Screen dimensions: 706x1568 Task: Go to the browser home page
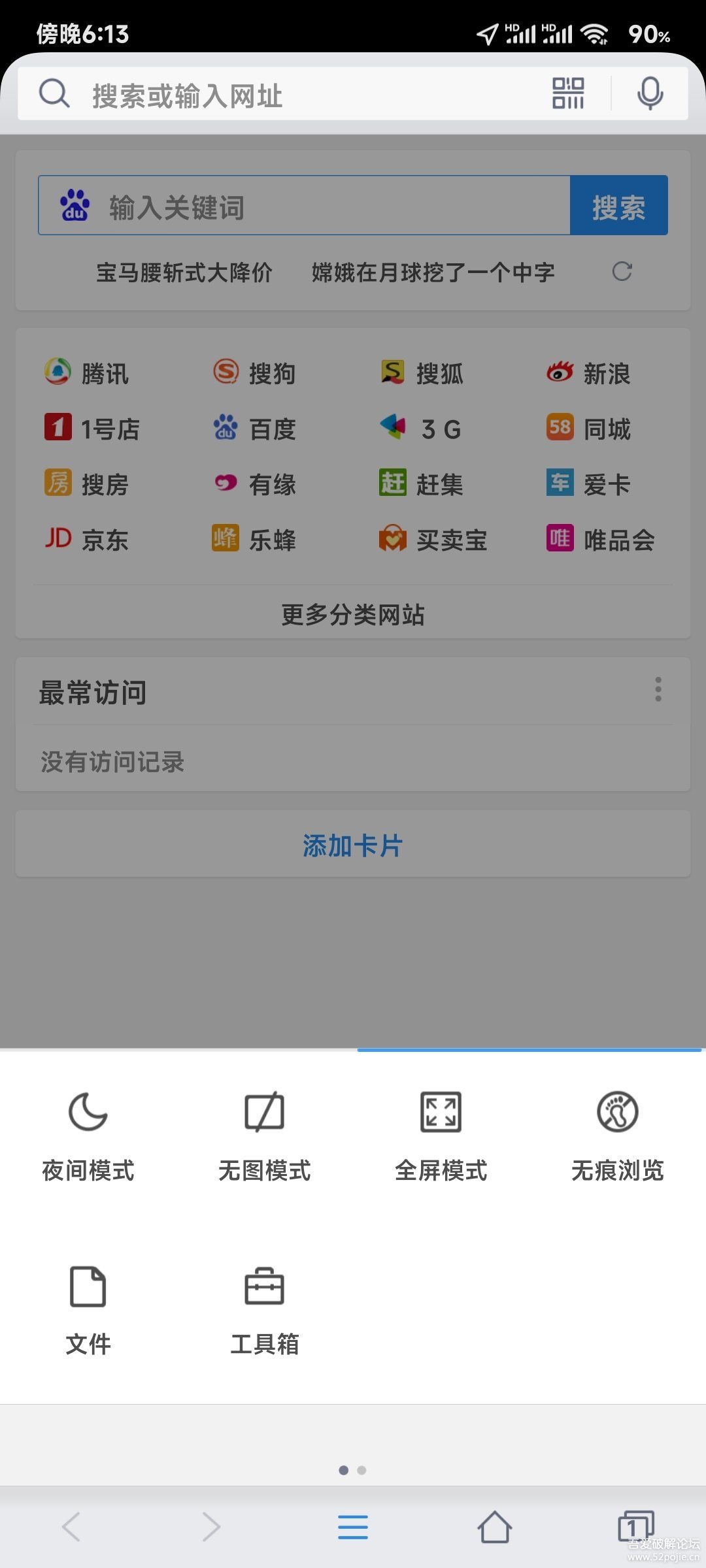pyautogui.click(x=494, y=1527)
